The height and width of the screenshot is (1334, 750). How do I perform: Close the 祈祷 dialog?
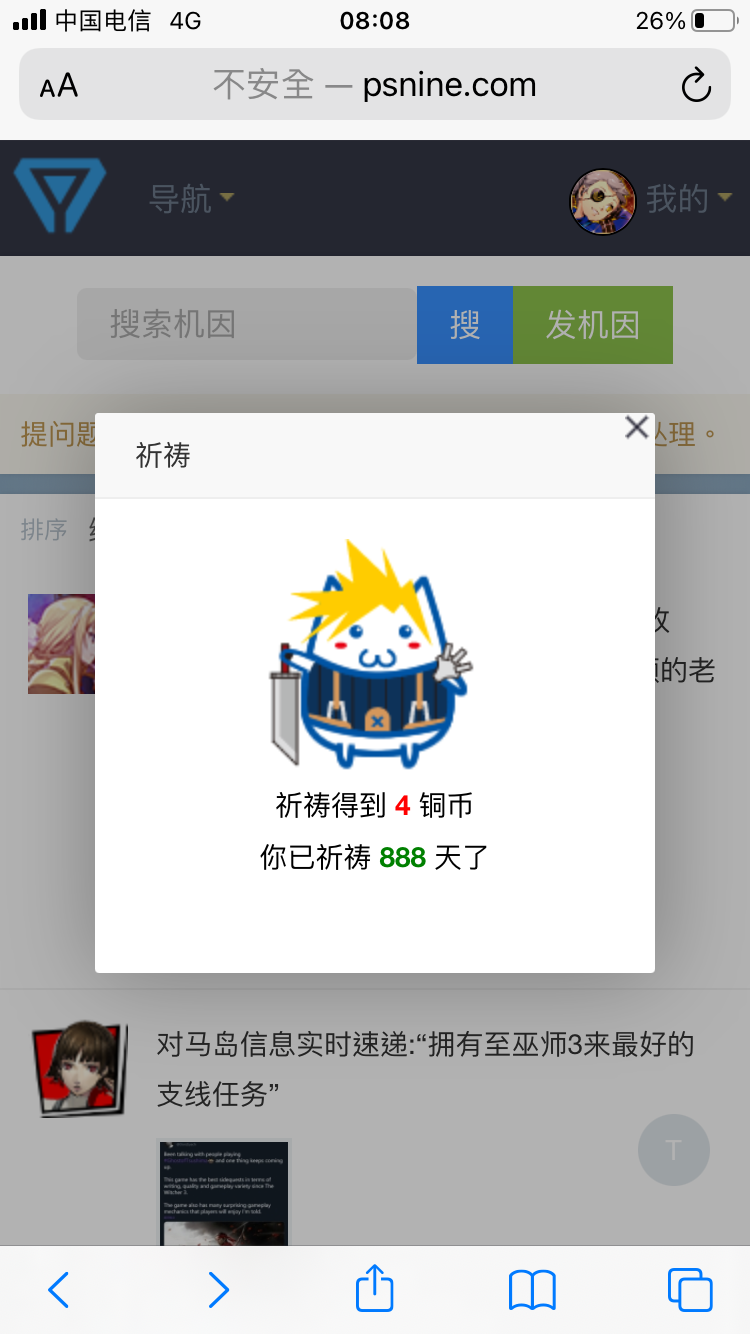(x=636, y=428)
